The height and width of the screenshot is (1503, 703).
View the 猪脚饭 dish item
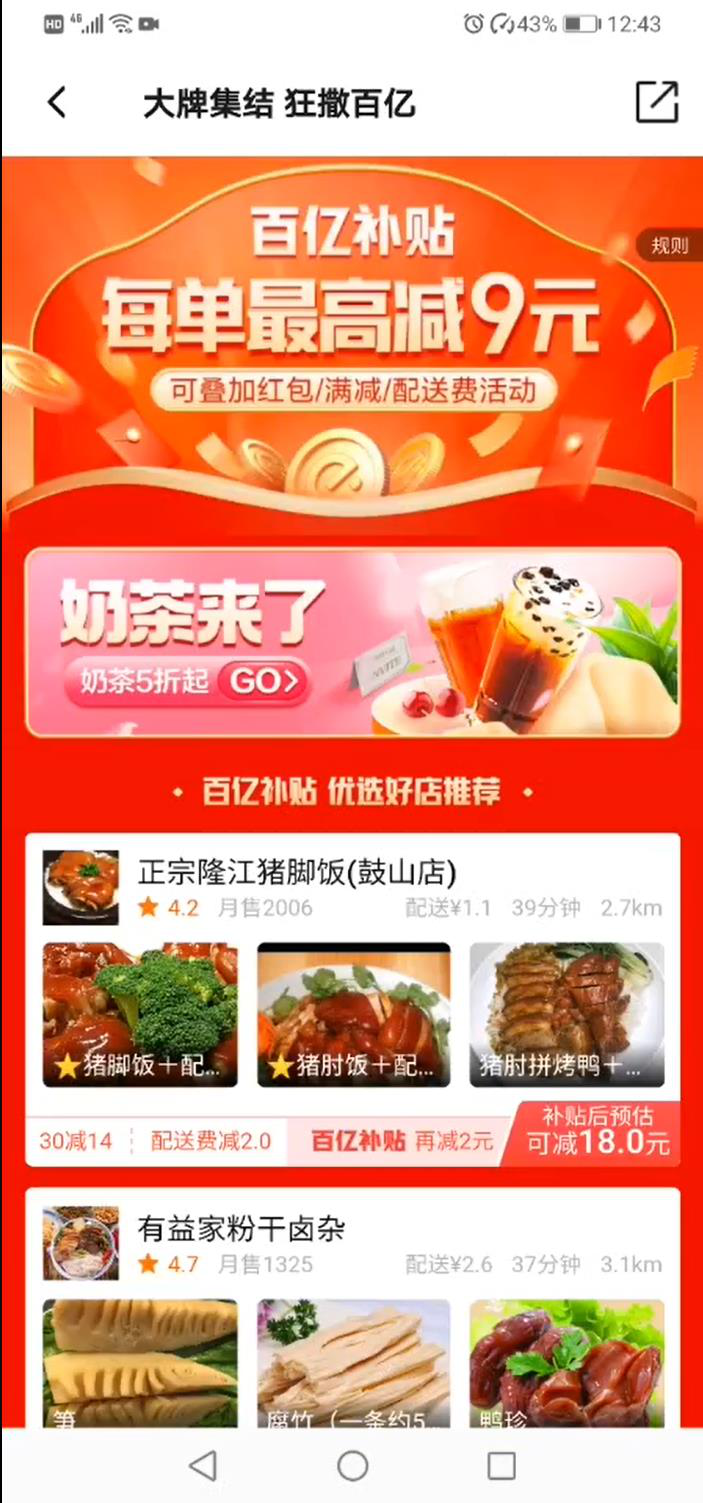coord(140,1014)
